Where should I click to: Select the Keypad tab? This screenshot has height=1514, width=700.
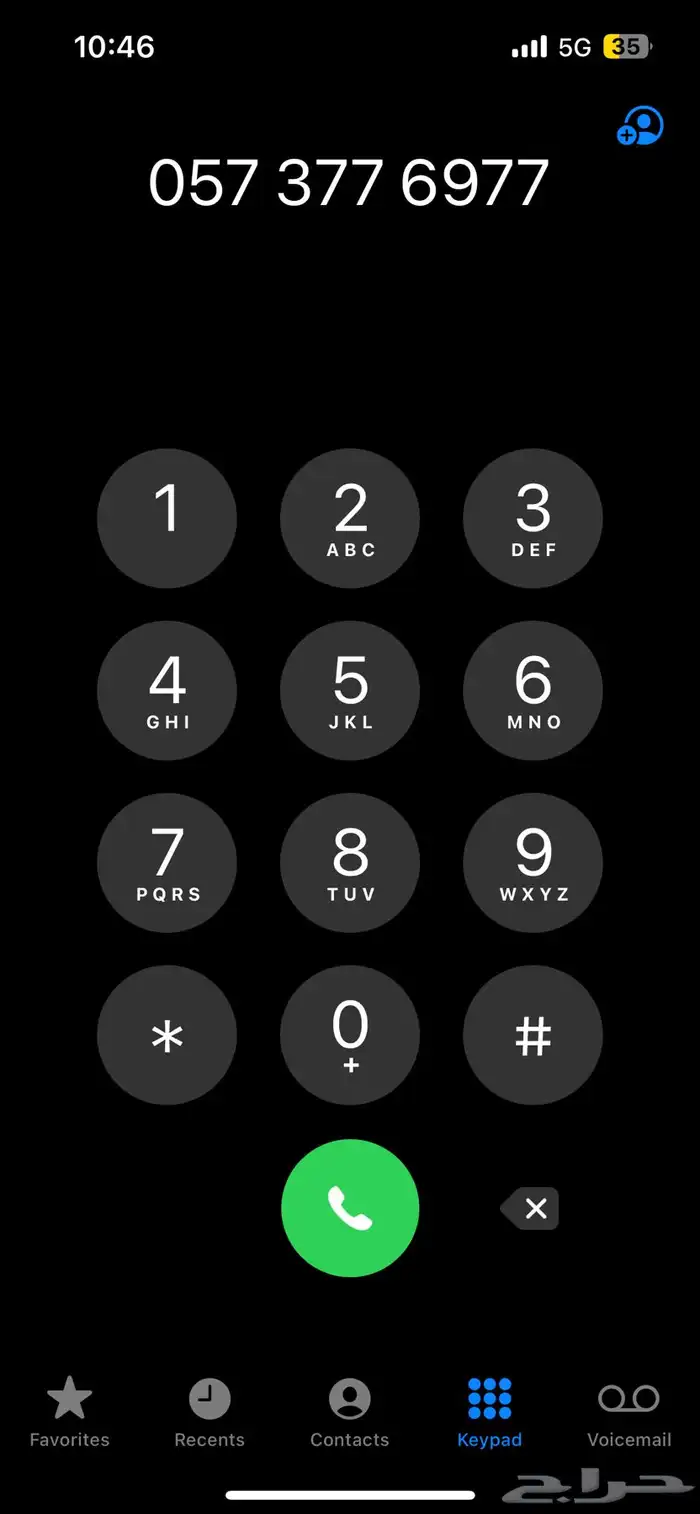click(x=489, y=1412)
